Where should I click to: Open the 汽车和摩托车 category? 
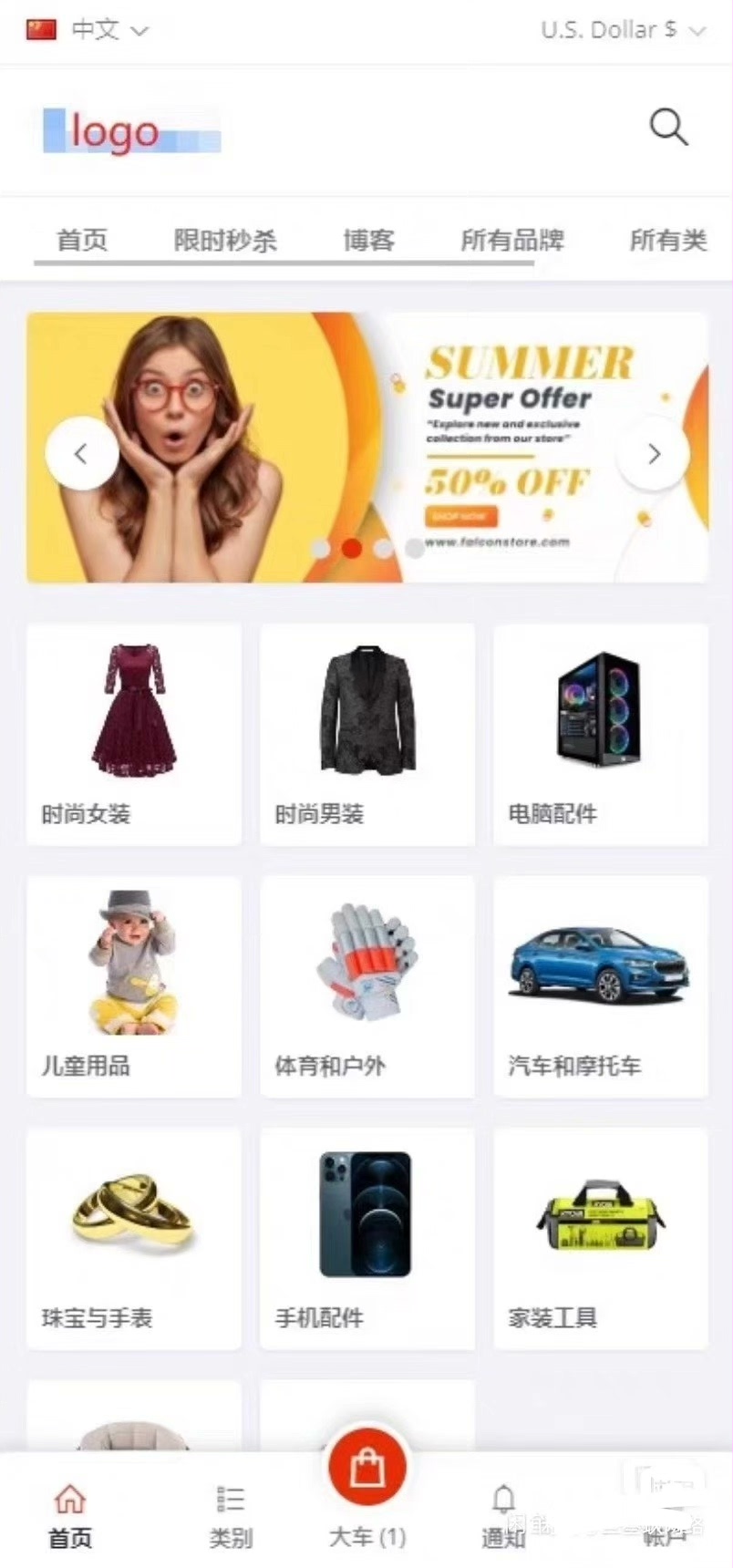[601, 986]
